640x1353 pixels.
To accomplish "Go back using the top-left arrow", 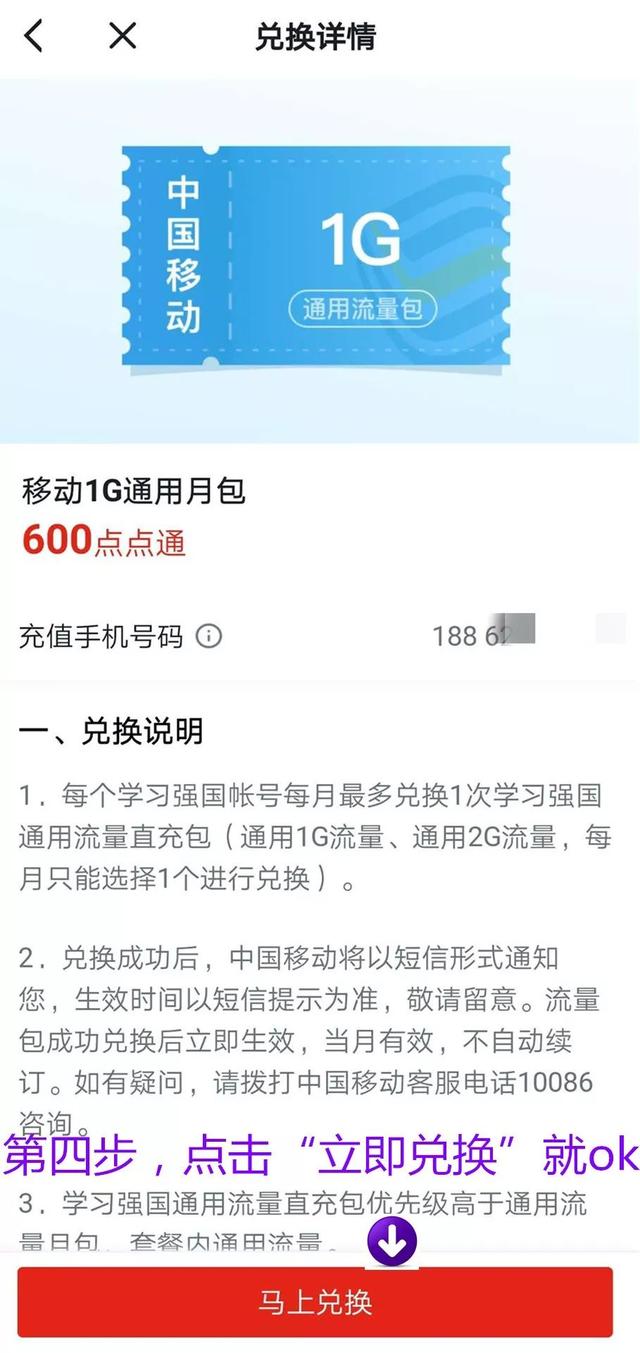I will coord(34,36).
